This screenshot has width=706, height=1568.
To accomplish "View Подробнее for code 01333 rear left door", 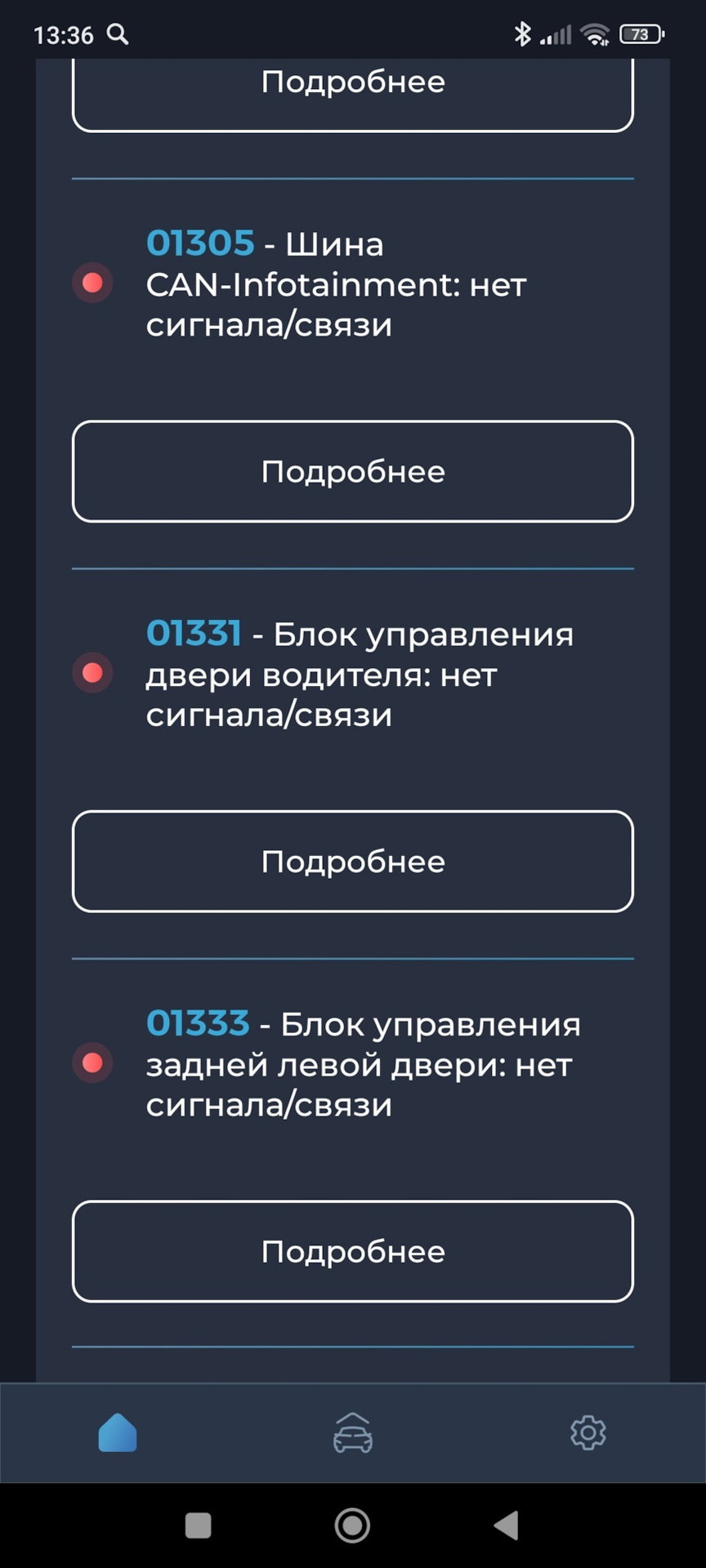I will pos(353,1251).
